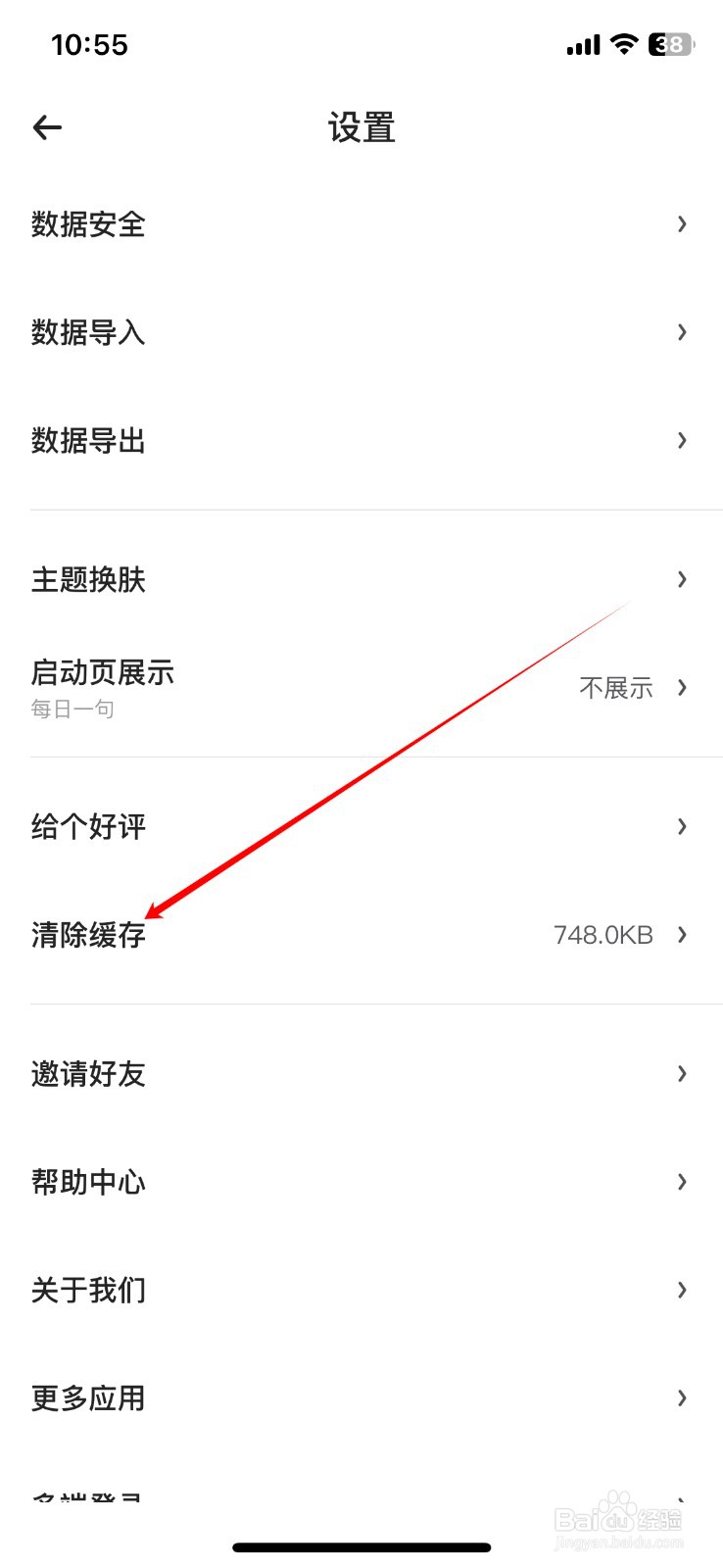This screenshot has height=1568, width=723.
Task: Open the 数据导出 export page
Action: pyautogui.click(x=87, y=439)
